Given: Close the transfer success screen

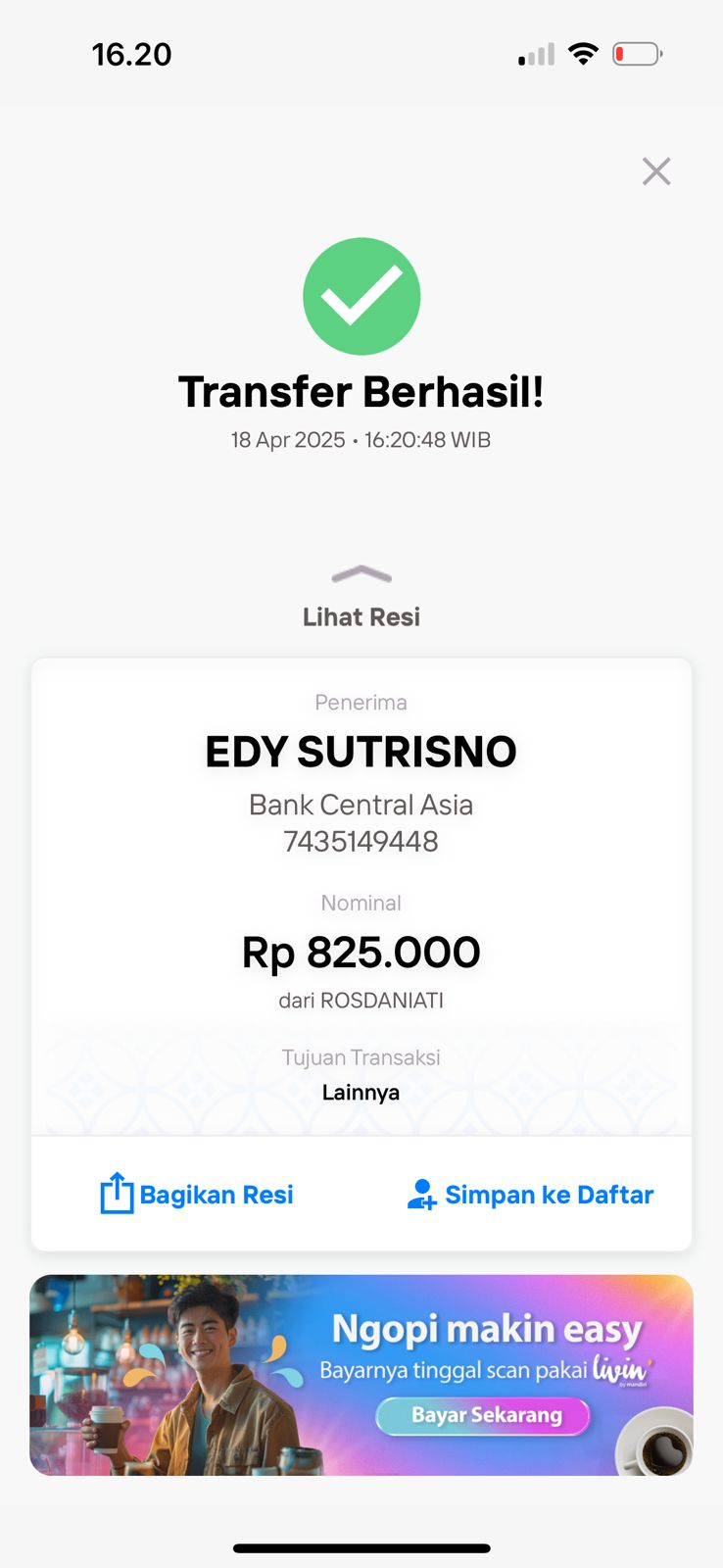Looking at the screenshot, I should pyautogui.click(x=655, y=171).
